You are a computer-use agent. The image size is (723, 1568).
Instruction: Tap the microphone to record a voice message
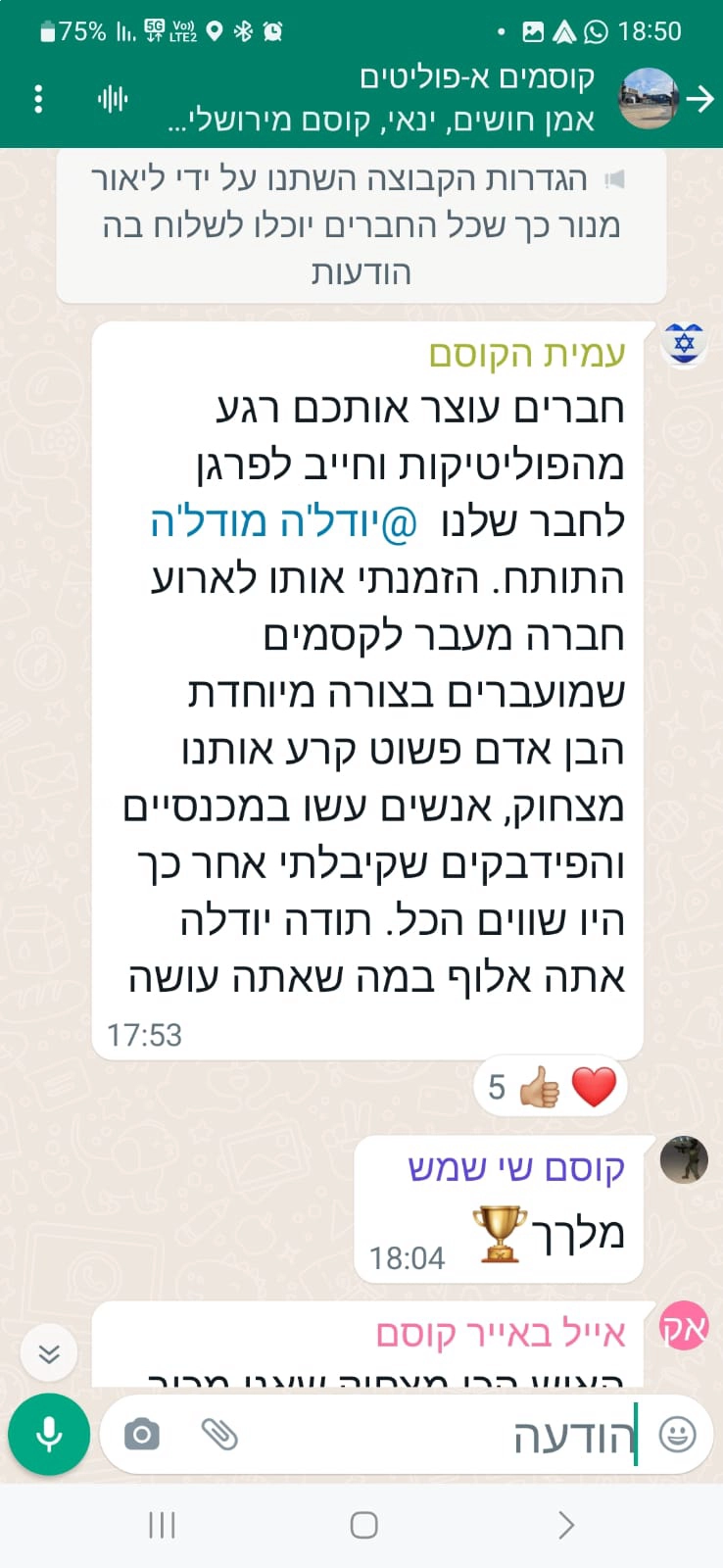tap(49, 1433)
